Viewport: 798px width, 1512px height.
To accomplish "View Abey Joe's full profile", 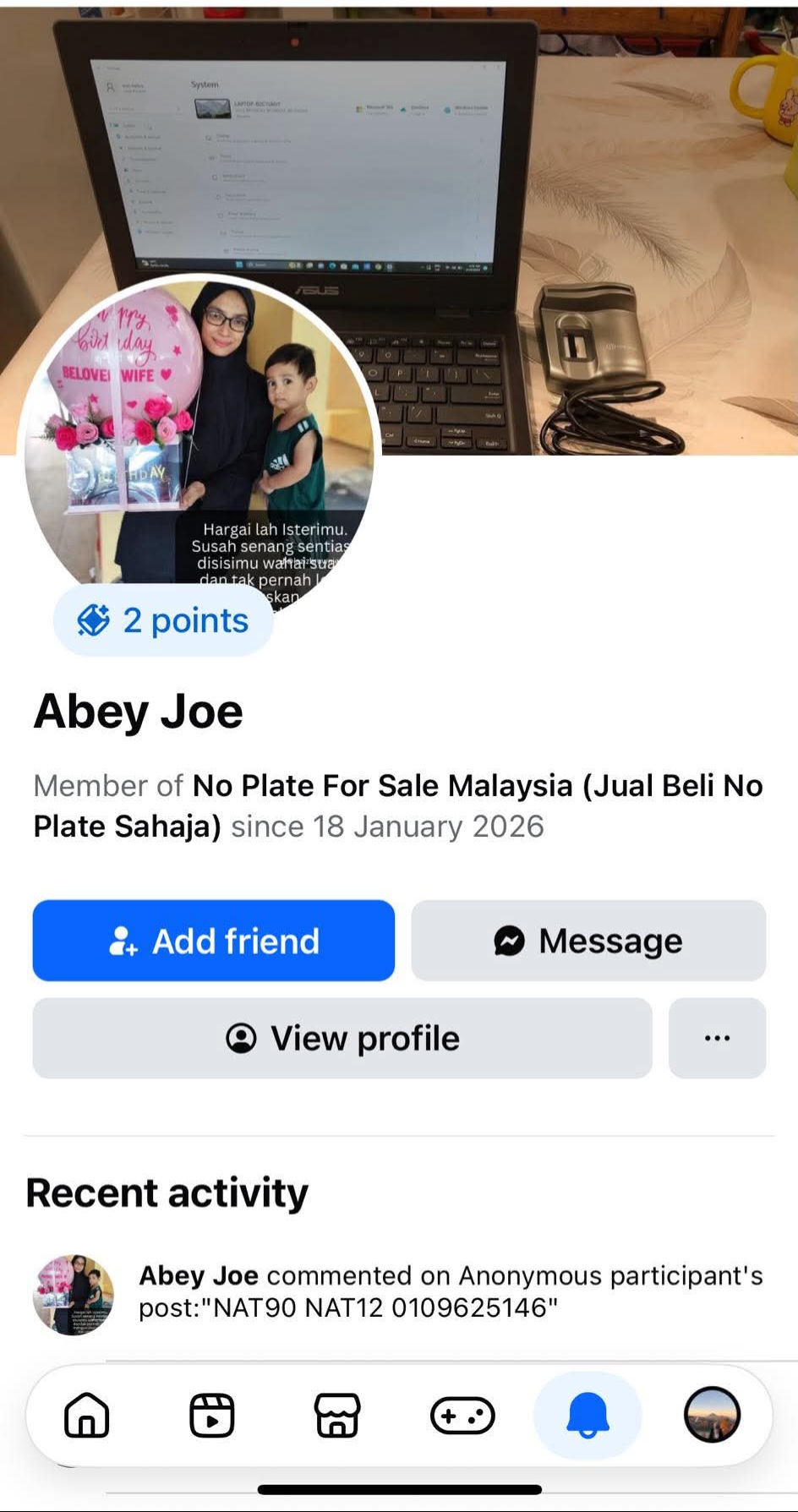I will tap(342, 1038).
